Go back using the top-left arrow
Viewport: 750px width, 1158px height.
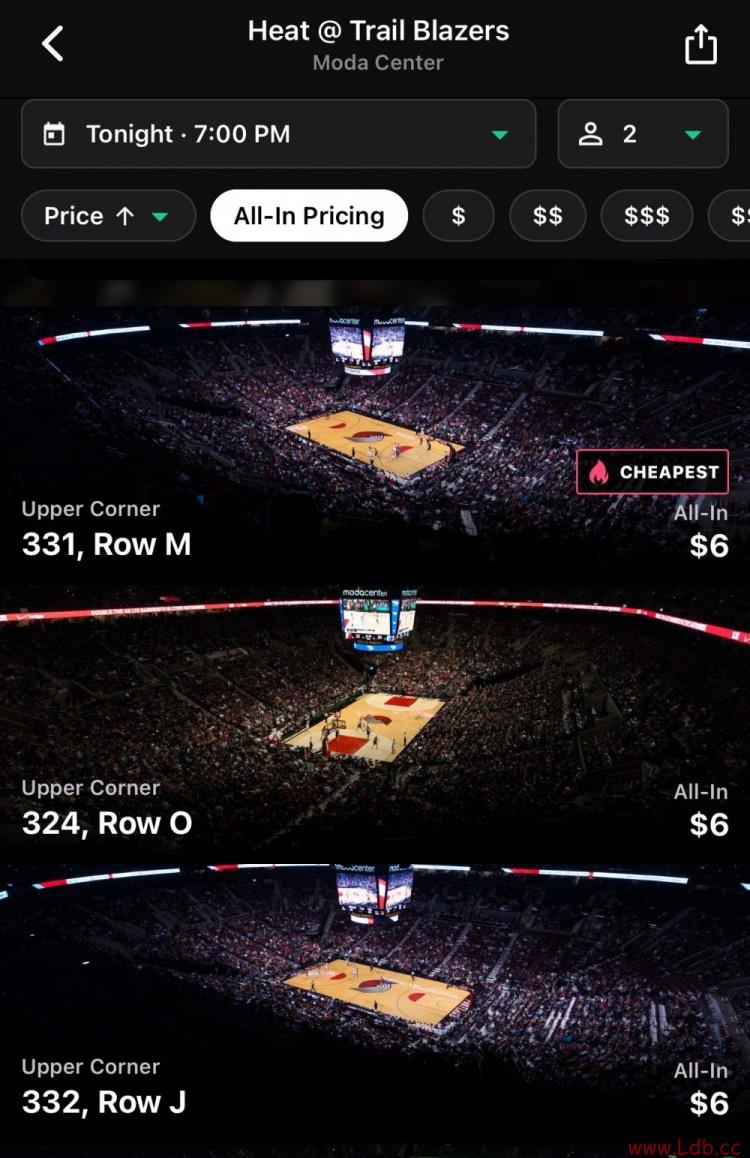(x=53, y=44)
